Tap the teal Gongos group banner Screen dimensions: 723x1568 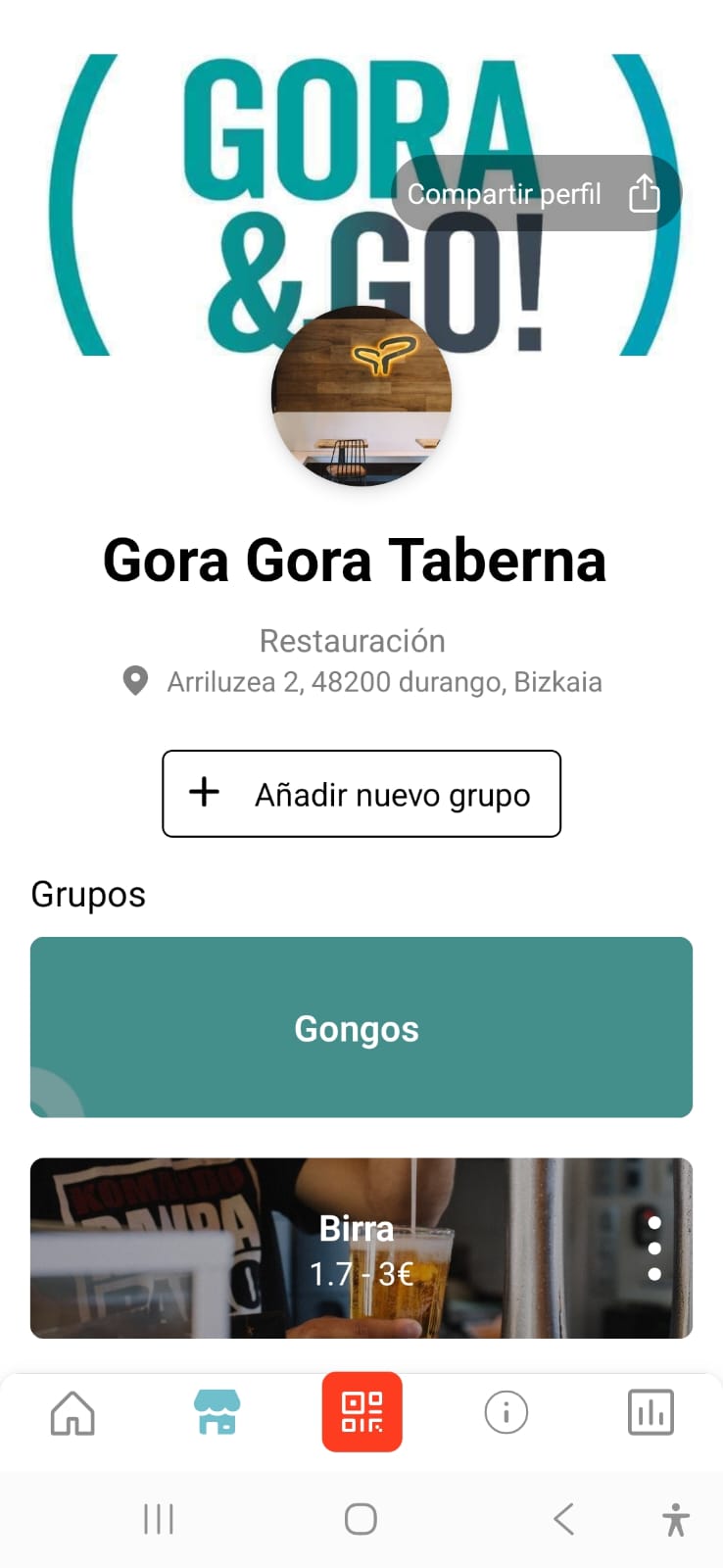tap(361, 1027)
